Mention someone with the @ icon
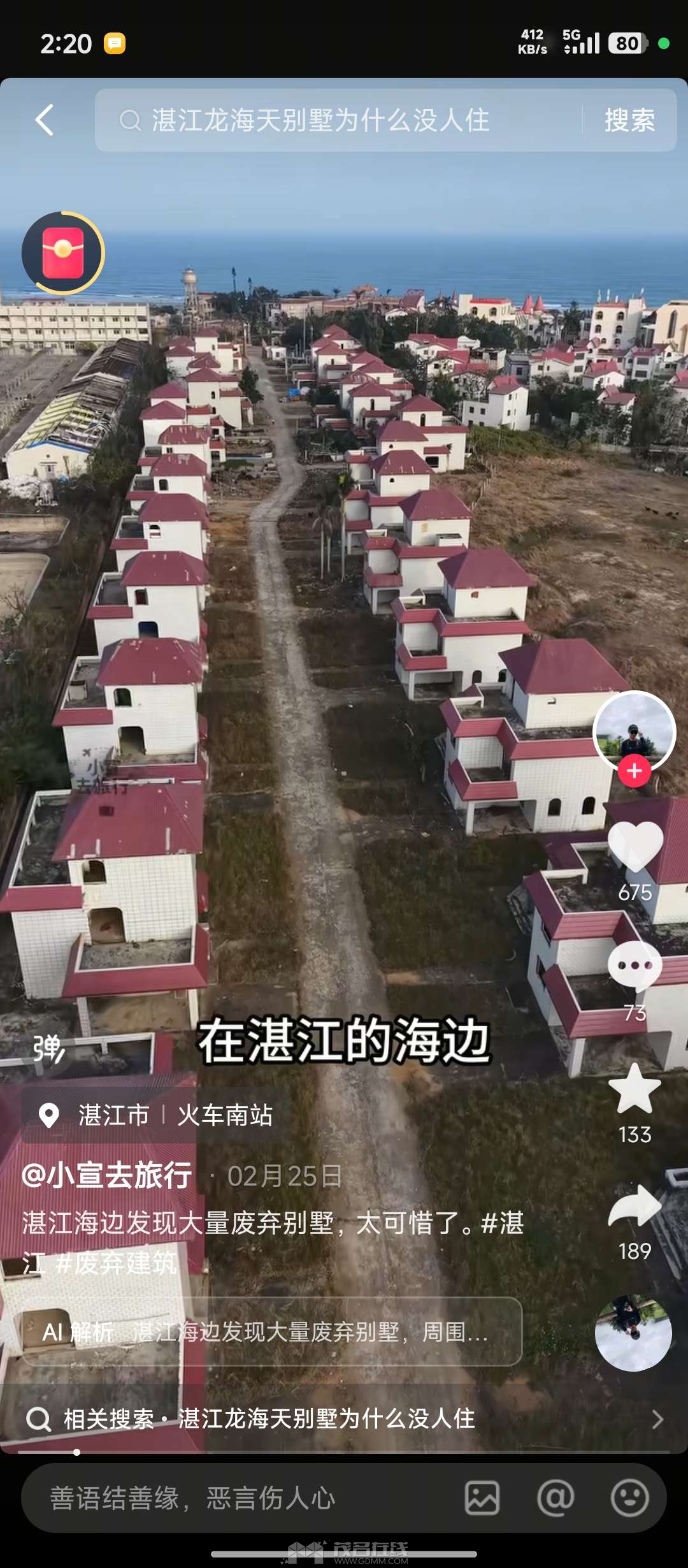This screenshot has width=688, height=1568. pos(555,1498)
